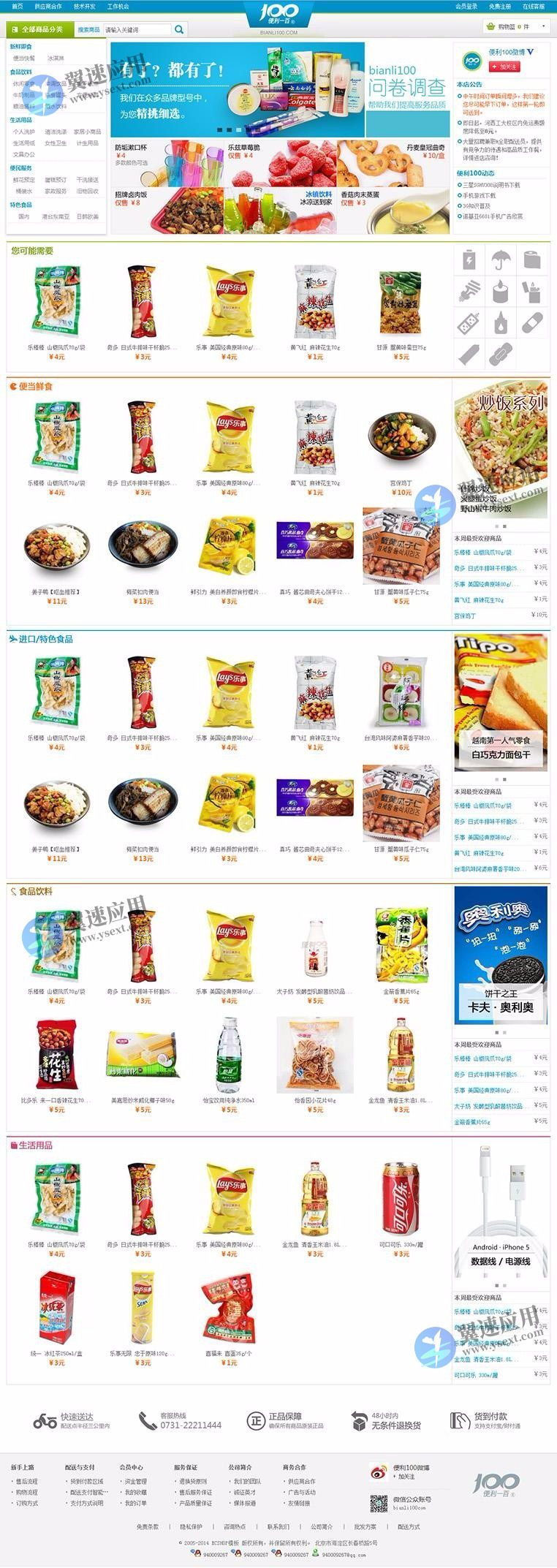This screenshot has height=1568, width=557.
Task: Open the 全部商品分类 category menu
Action: [x=40, y=30]
